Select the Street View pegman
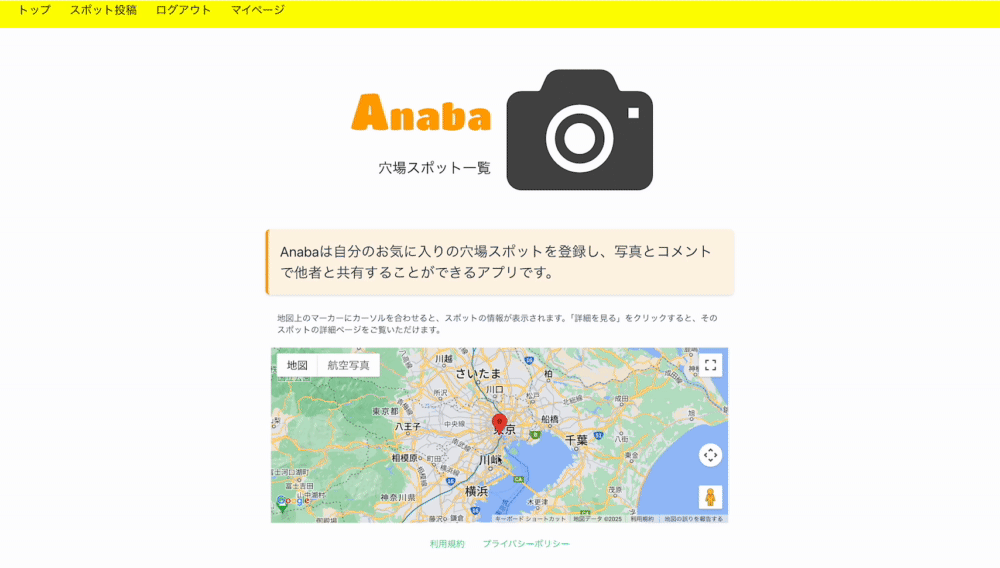The height and width of the screenshot is (568, 1000). click(x=710, y=497)
